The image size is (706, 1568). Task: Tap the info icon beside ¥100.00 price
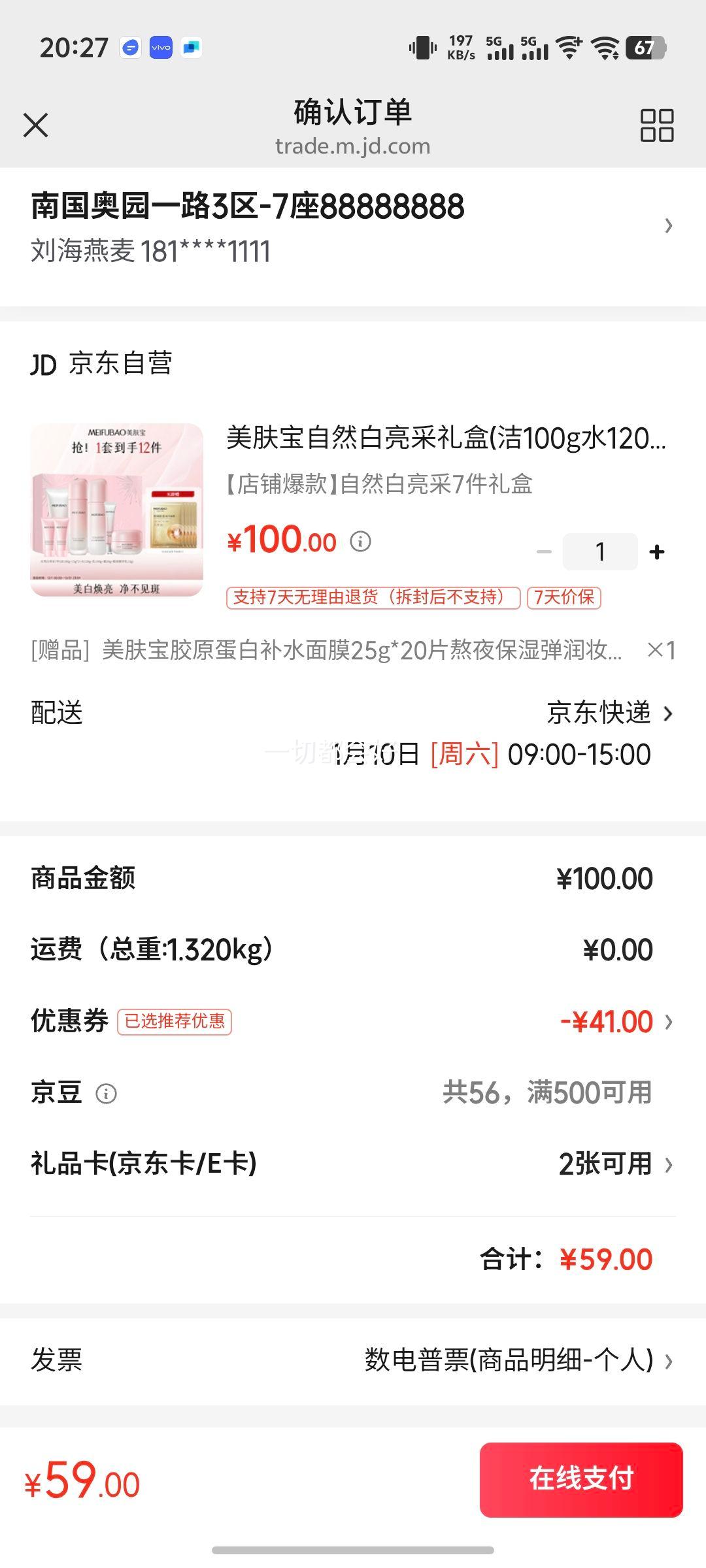[x=360, y=541]
